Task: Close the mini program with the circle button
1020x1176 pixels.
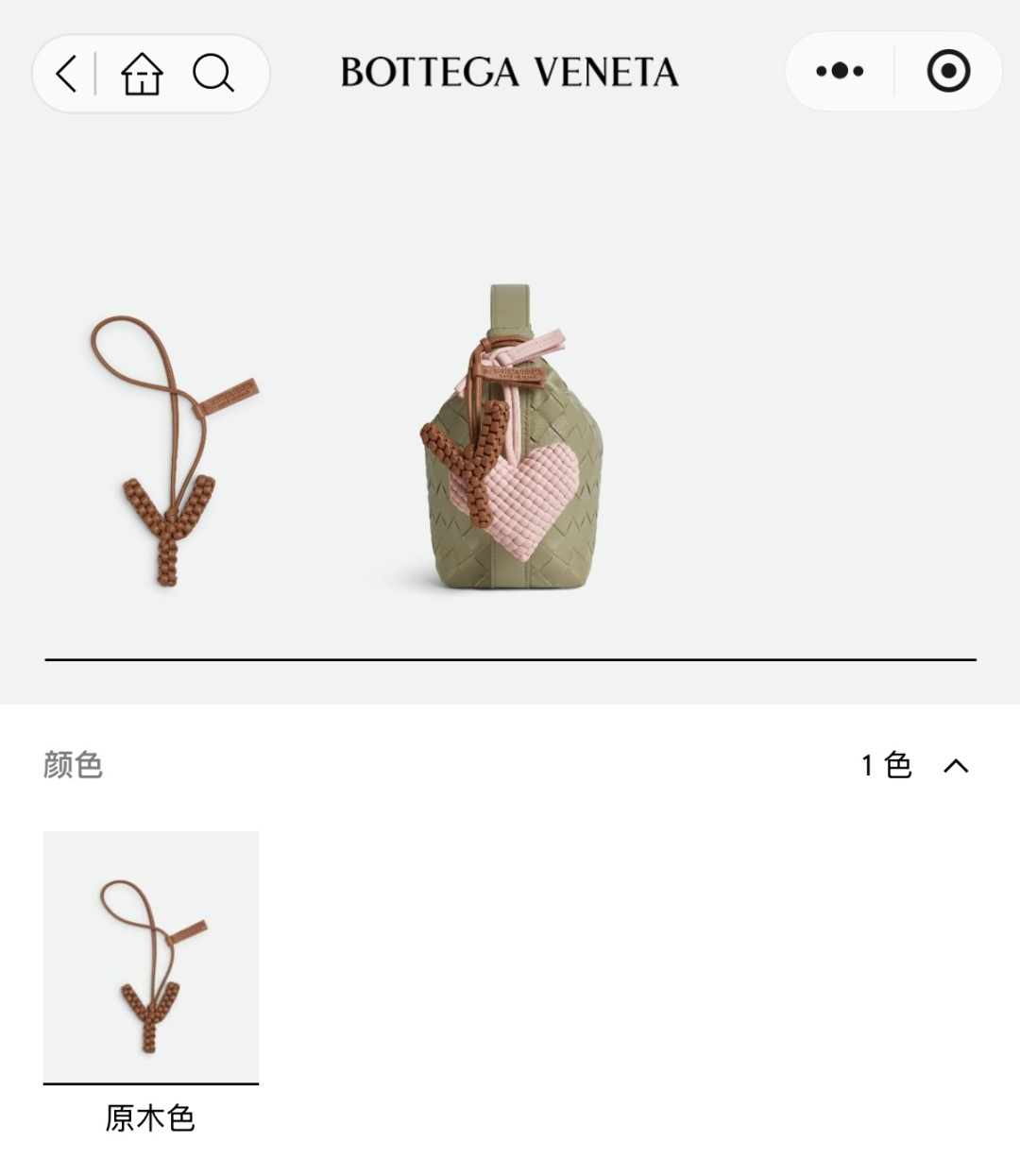Action: [948, 71]
